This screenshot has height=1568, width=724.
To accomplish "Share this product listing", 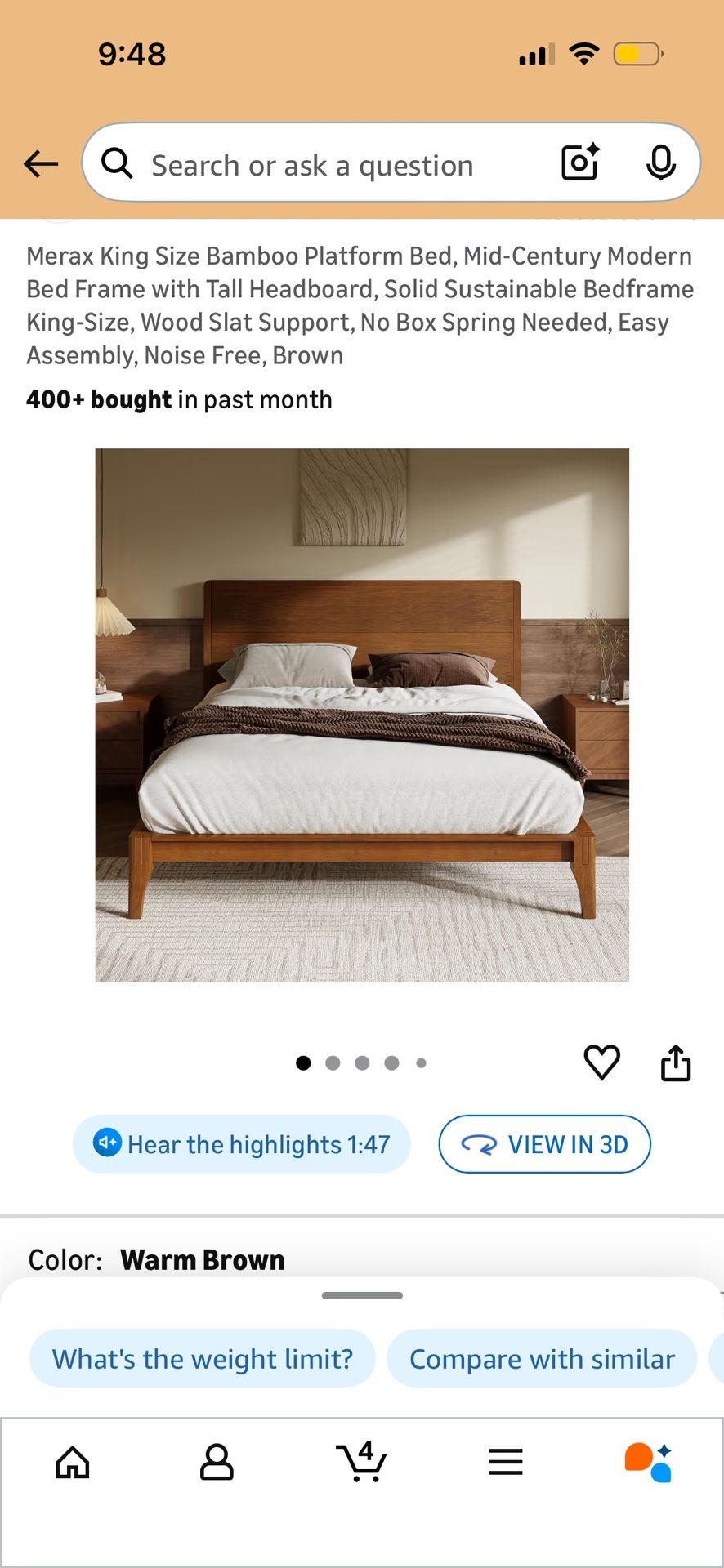I will (676, 1062).
